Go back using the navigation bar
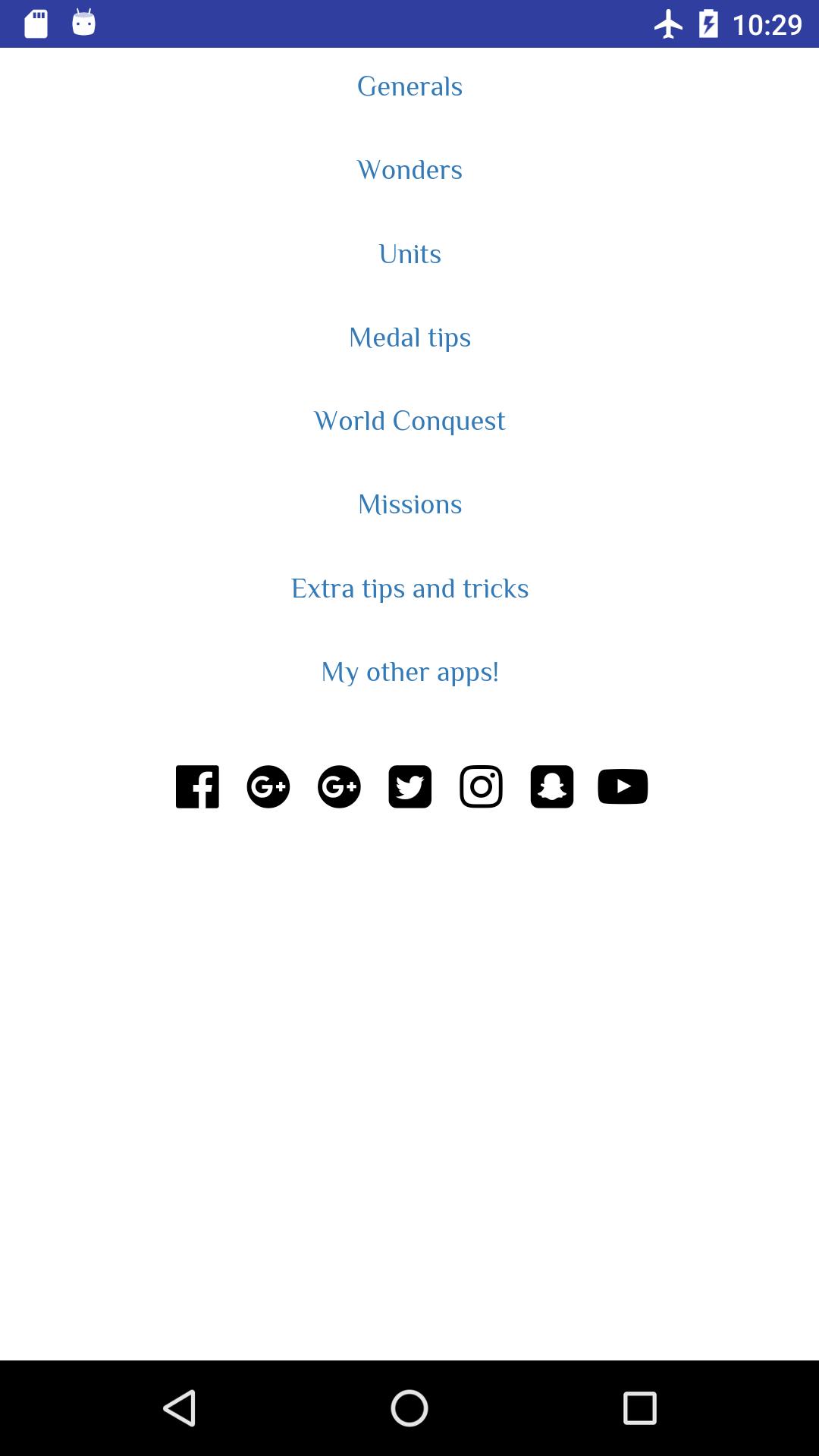 [x=180, y=1408]
